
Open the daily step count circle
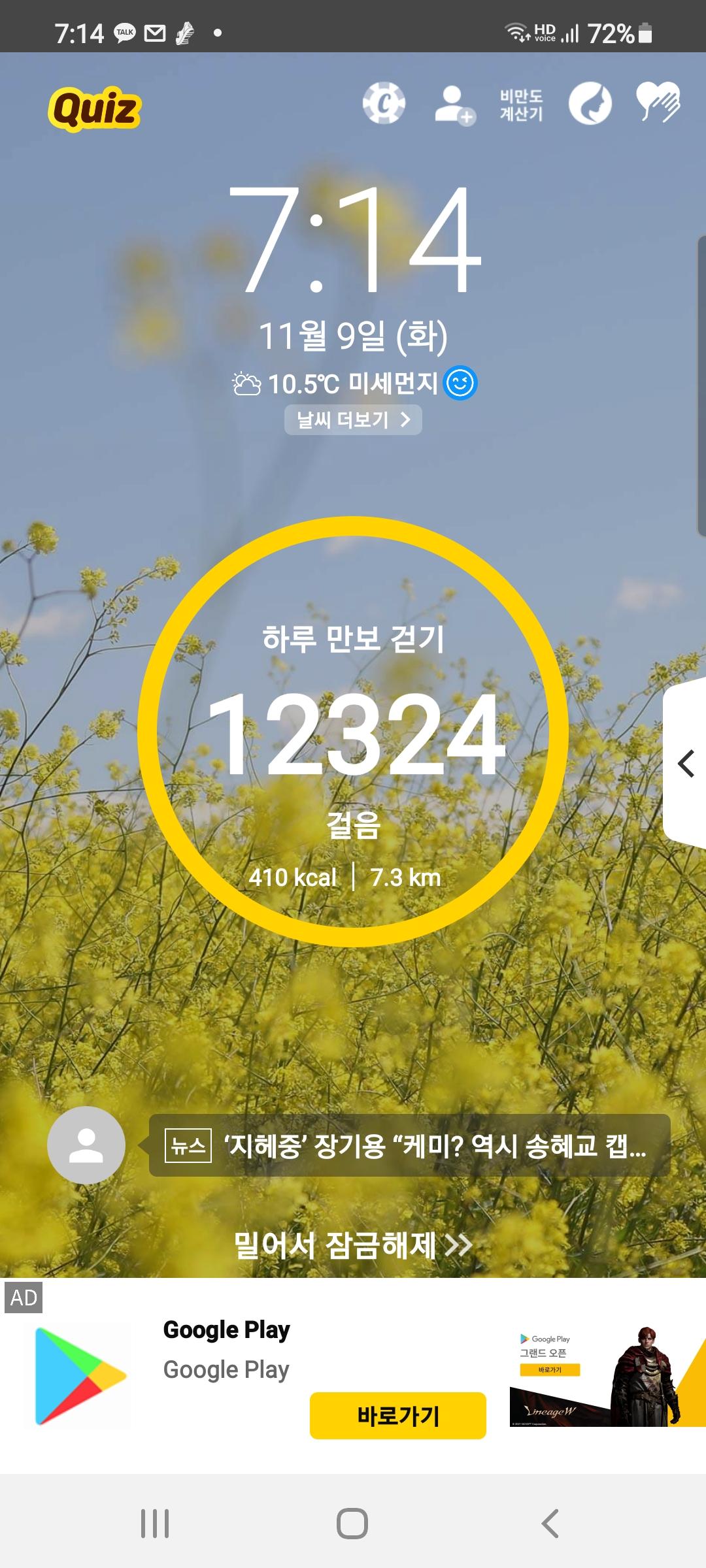point(353,732)
